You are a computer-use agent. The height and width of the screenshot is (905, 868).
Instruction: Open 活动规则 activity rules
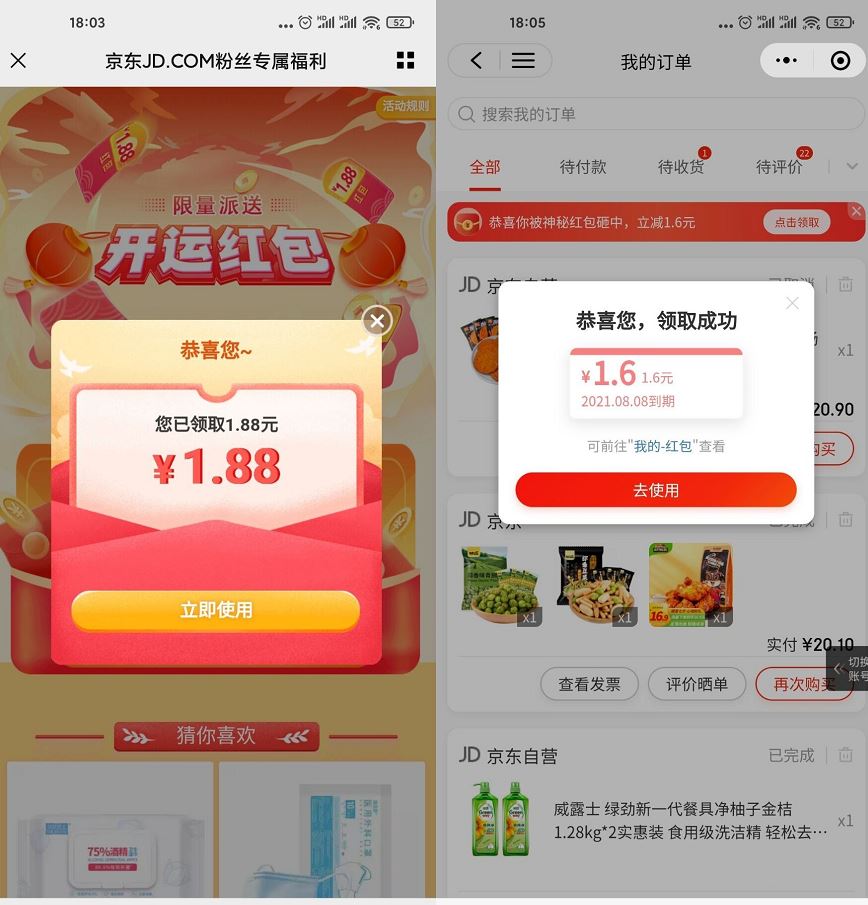(405, 106)
